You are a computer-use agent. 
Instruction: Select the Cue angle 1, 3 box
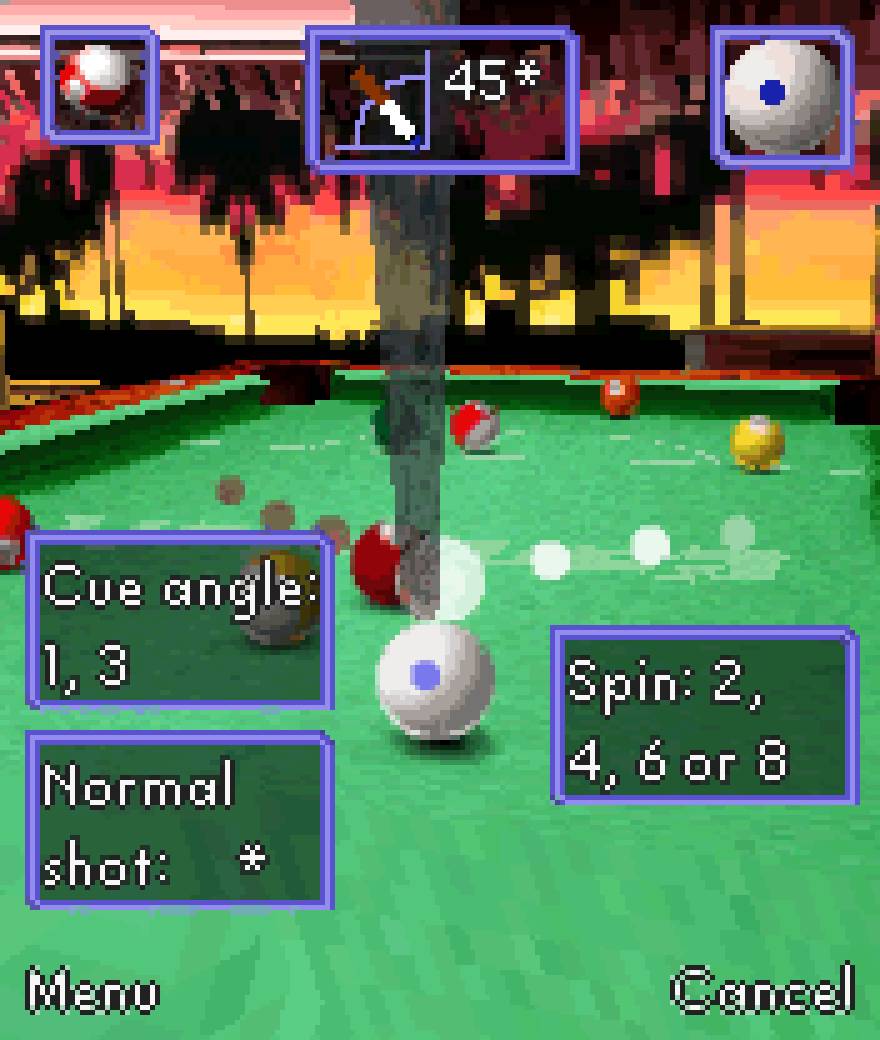coord(180,621)
